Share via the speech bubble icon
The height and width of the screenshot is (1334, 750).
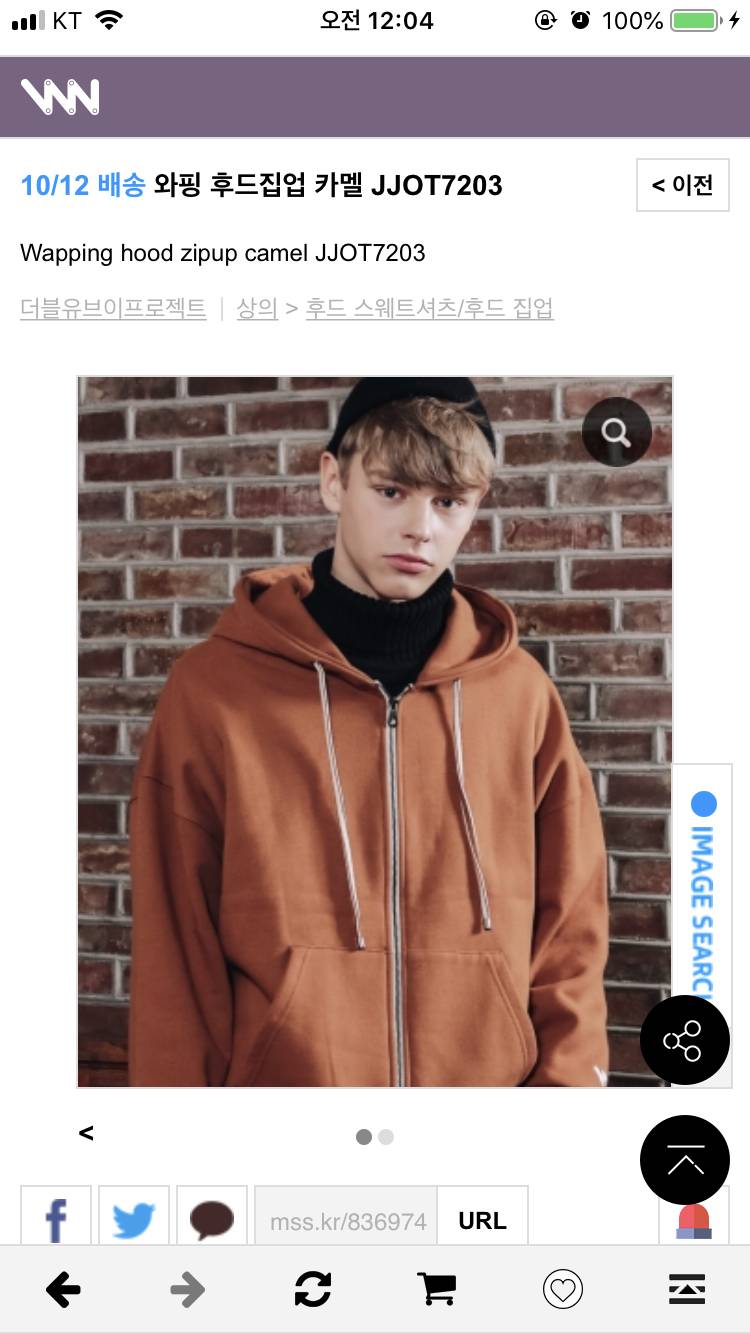[212, 1220]
